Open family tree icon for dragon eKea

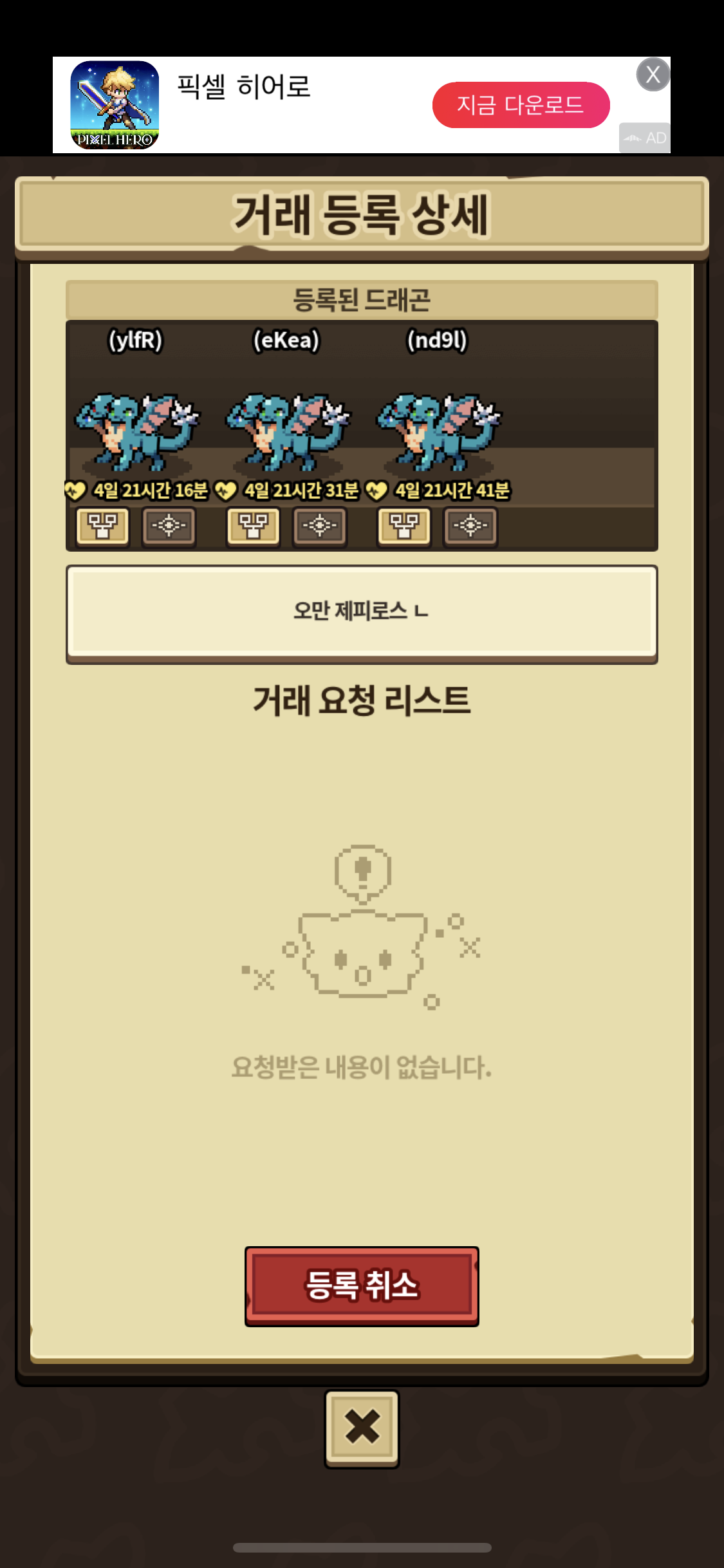pyautogui.click(x=254, y=527)
